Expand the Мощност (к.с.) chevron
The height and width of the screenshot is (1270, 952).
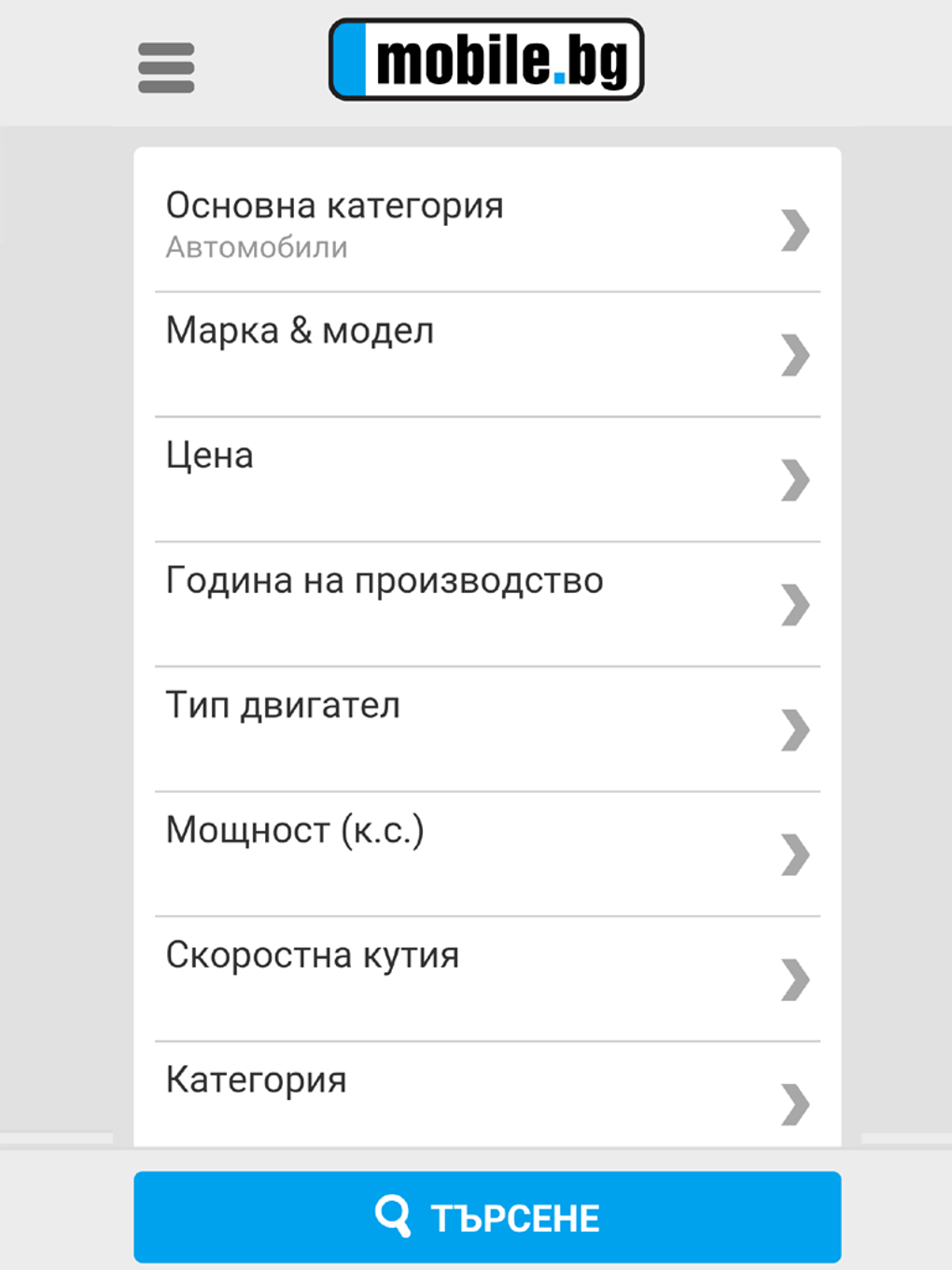pos(795,855)
